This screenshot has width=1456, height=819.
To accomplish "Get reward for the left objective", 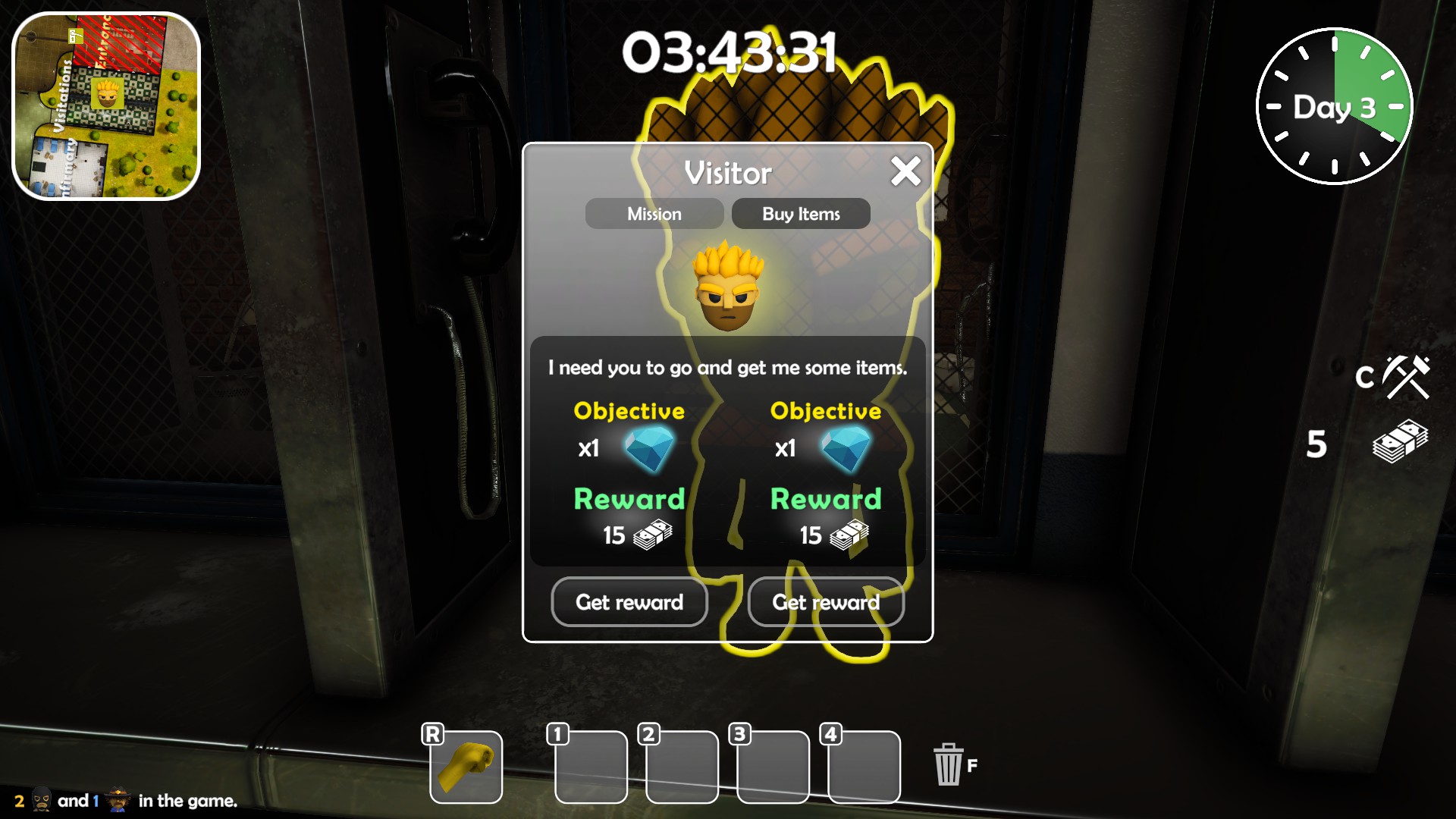I will (629, 602).
